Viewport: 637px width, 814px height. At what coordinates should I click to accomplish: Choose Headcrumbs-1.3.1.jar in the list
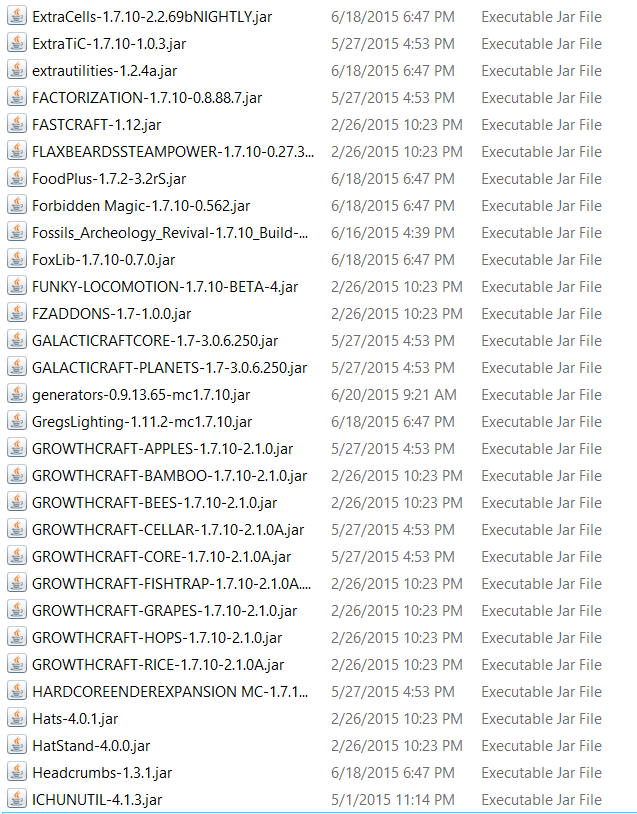pyautogui.click(x=102, y=772)
